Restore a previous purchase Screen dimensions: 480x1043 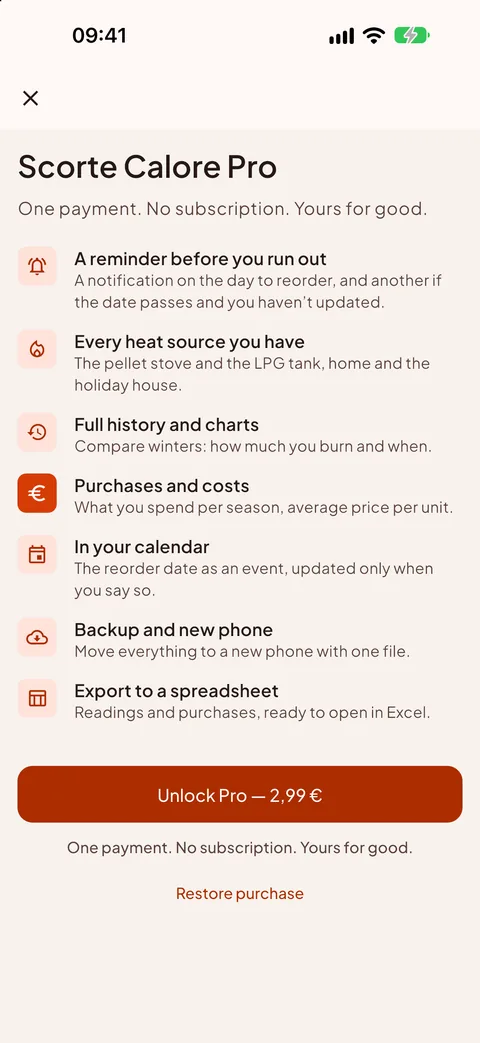click(240, 893)
